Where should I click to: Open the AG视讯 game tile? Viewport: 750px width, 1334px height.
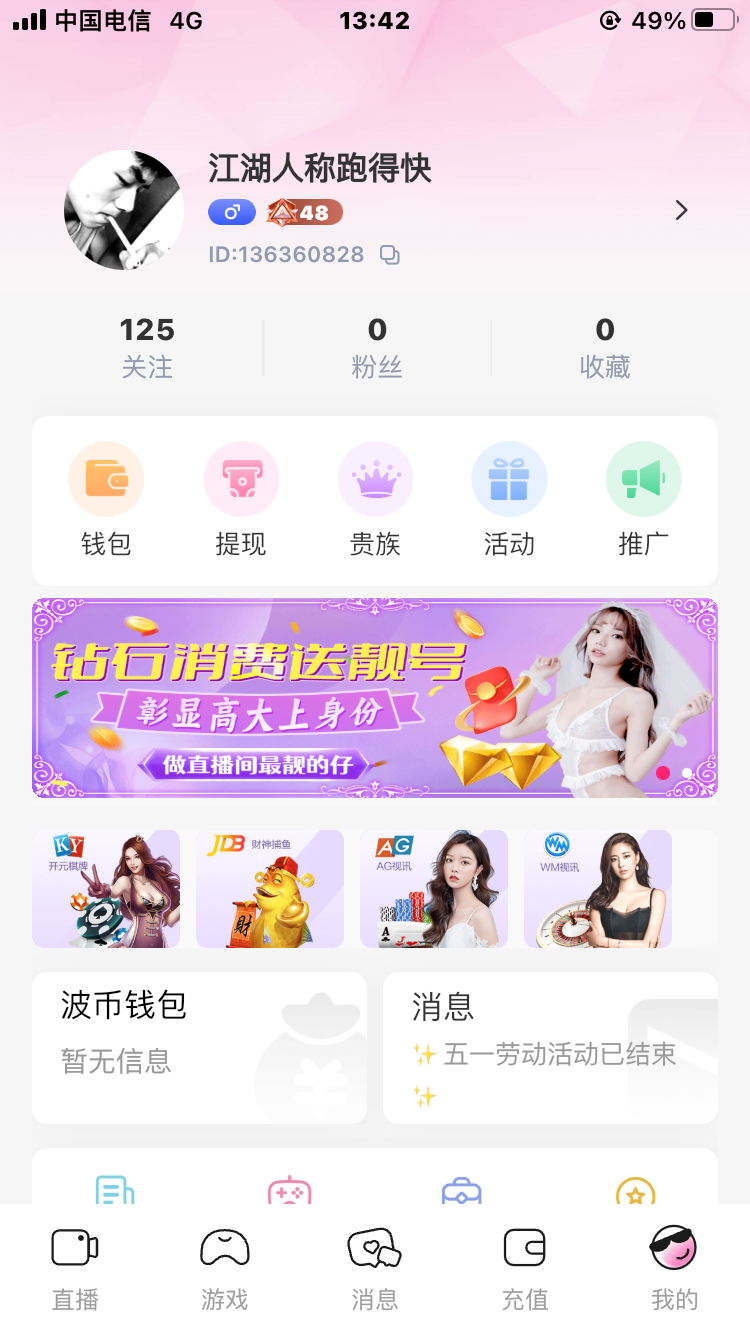[434, 889]
